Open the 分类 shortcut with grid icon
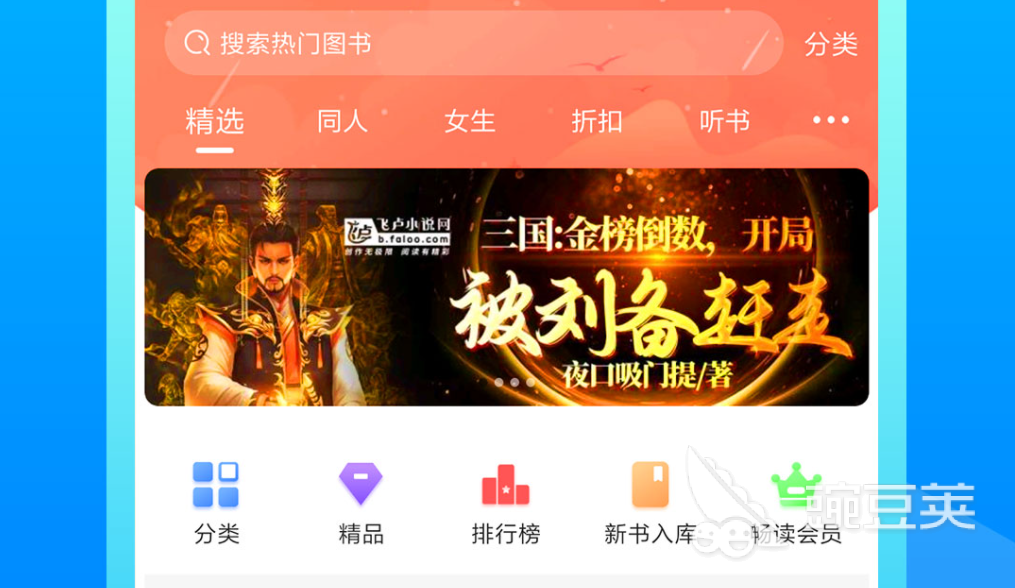 point(216,503)
